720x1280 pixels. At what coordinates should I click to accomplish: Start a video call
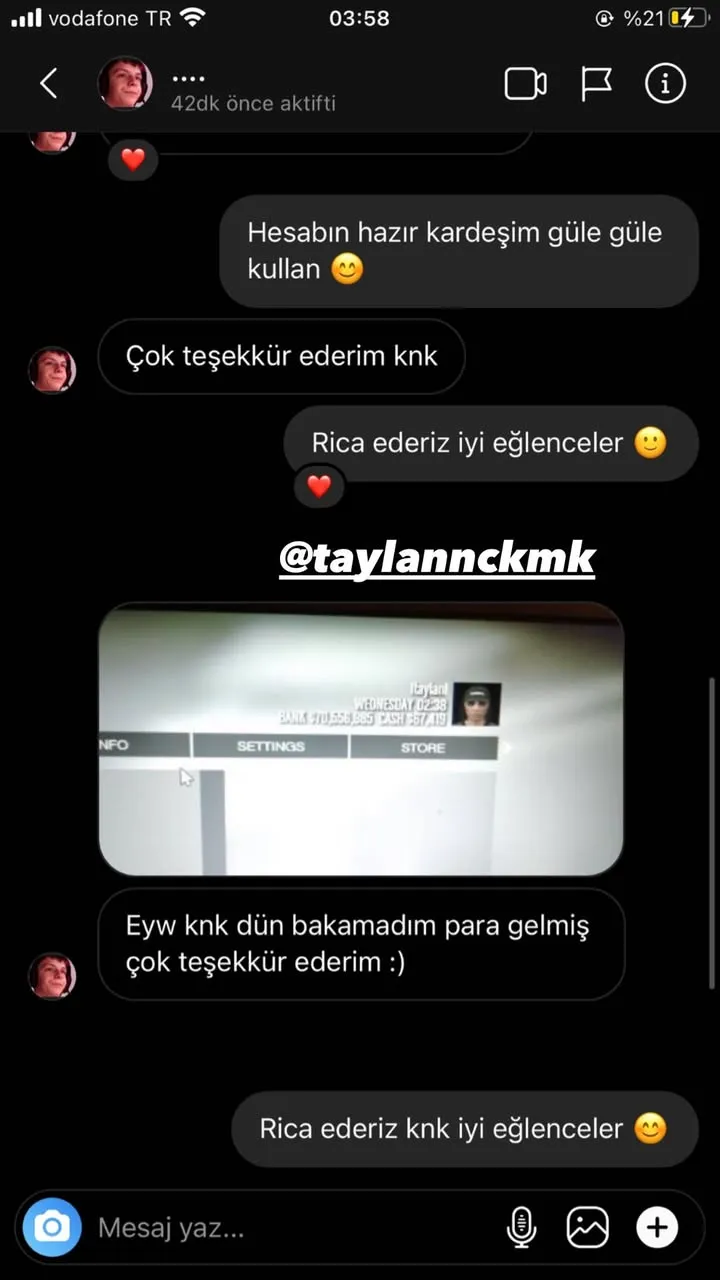[525, 84]
